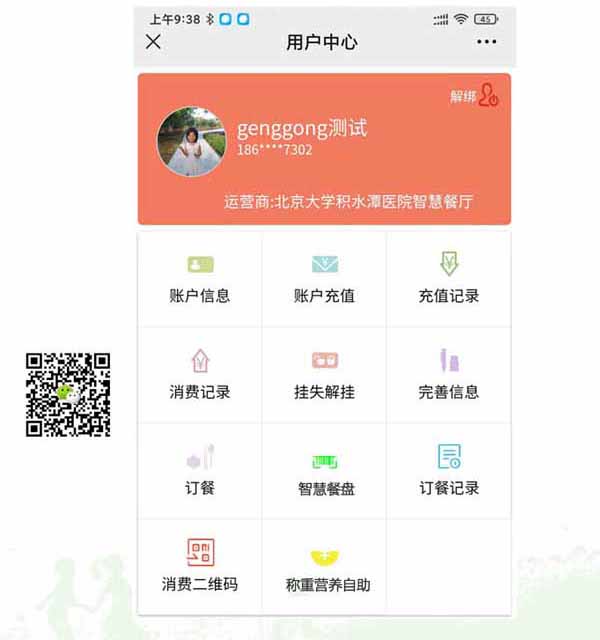Open 称重营养自助 nutrition self-service
The height and width of the screenshot is (640, 600).
tap(324, 568)
